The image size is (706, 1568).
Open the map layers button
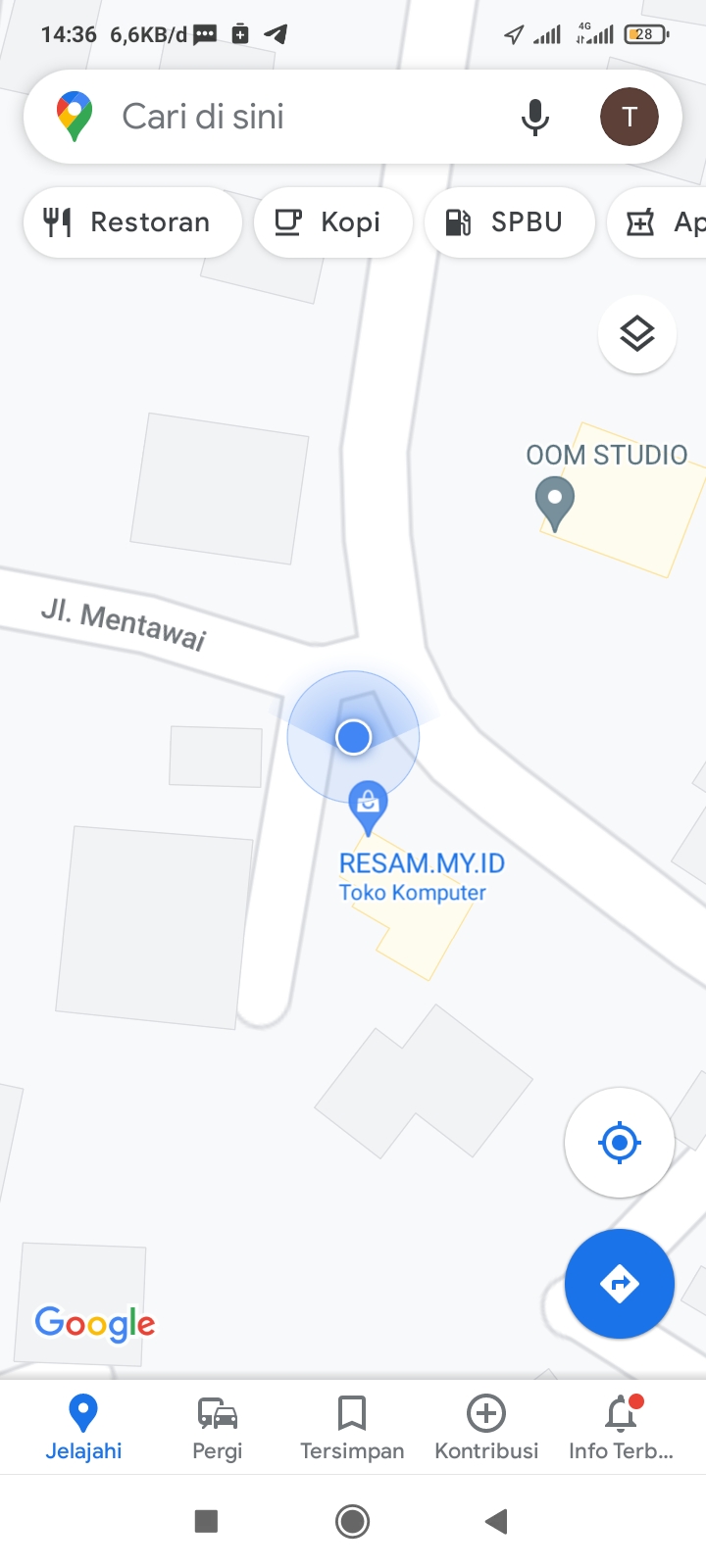(637, 334)
